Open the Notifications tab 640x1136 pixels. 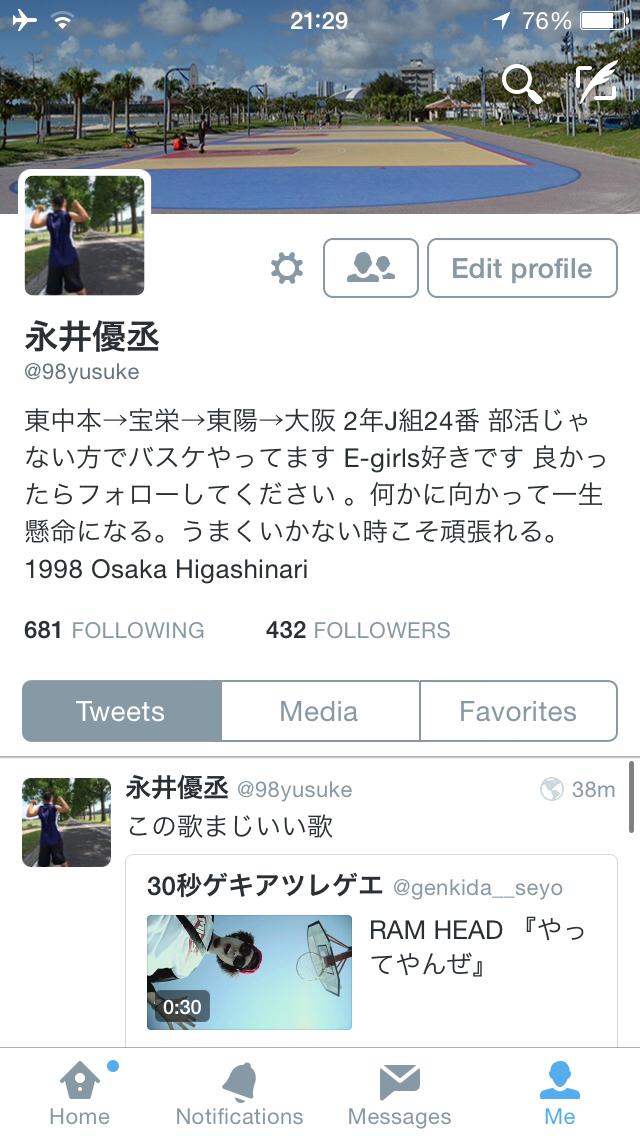point(239,1093)
